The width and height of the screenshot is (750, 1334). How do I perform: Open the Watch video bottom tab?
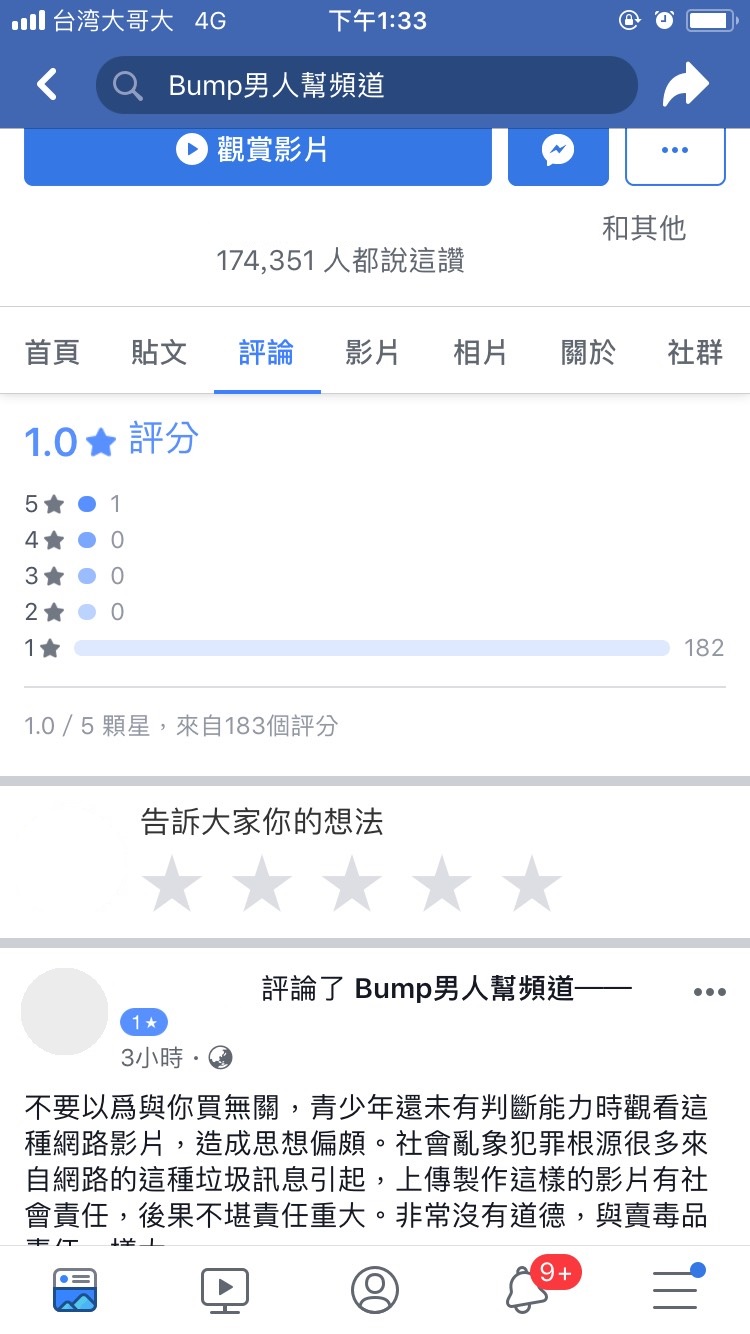(225, 1289)
